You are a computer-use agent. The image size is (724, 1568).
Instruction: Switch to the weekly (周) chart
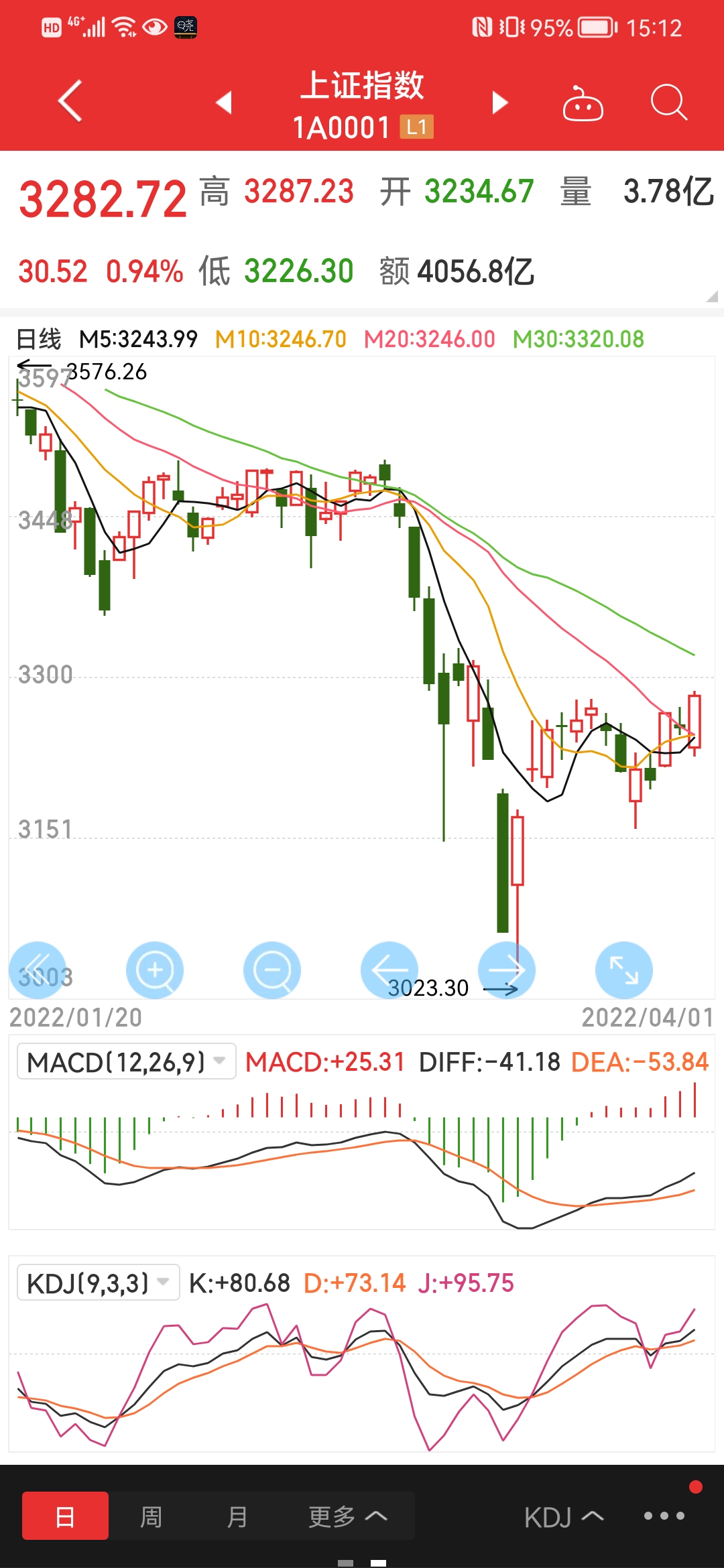(152, 1516)
